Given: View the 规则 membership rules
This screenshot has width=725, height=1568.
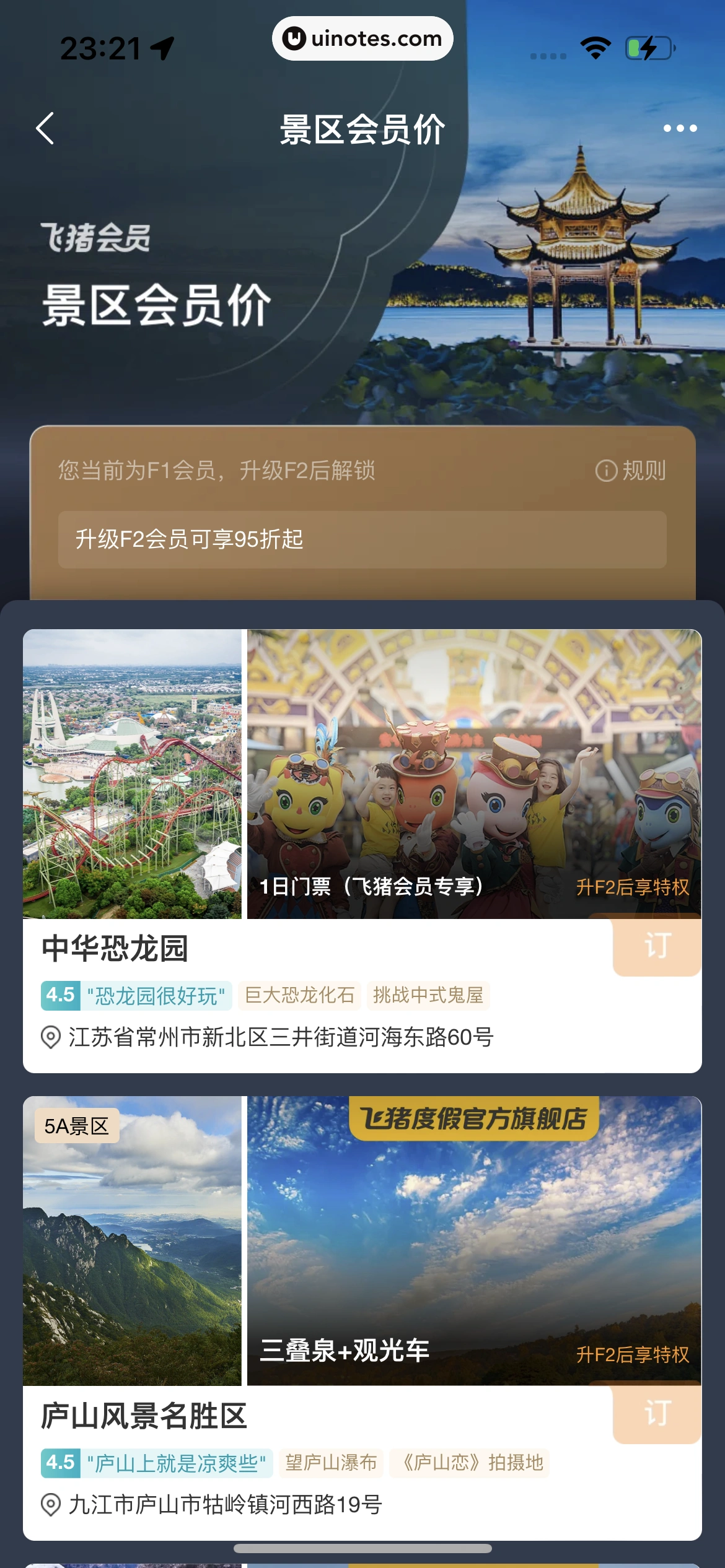Looking at the screenshot, I should click(631, 471).
